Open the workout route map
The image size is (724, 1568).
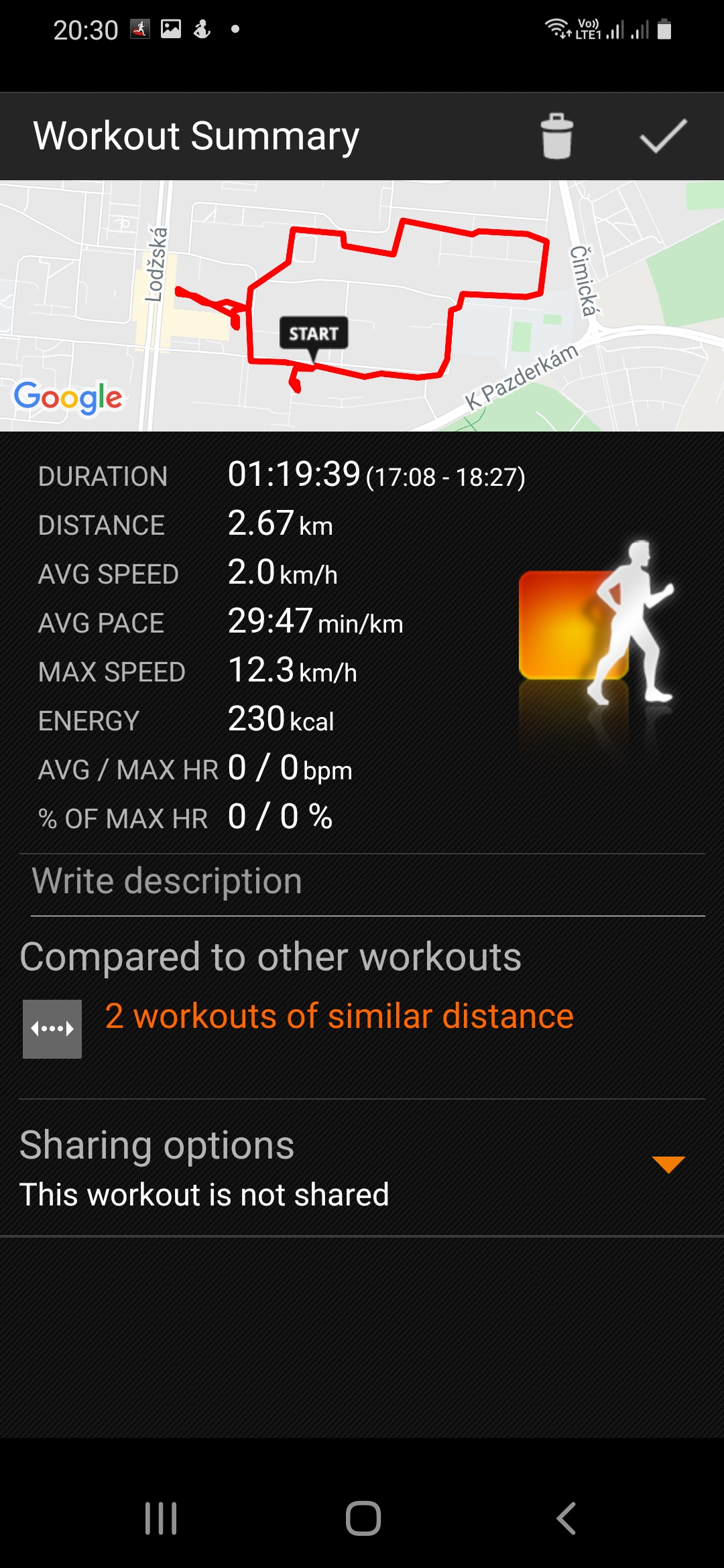362,306
